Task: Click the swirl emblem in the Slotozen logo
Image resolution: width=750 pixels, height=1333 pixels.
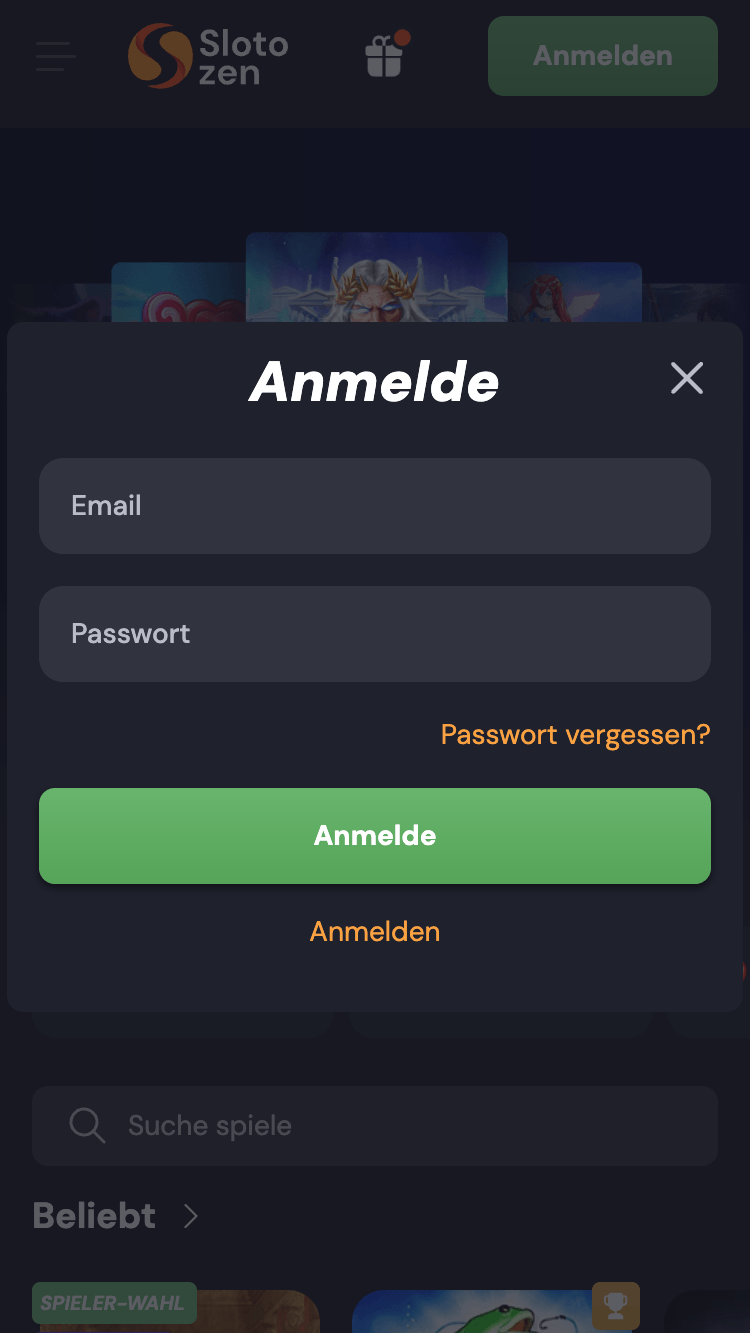Action: pos(159,56)
